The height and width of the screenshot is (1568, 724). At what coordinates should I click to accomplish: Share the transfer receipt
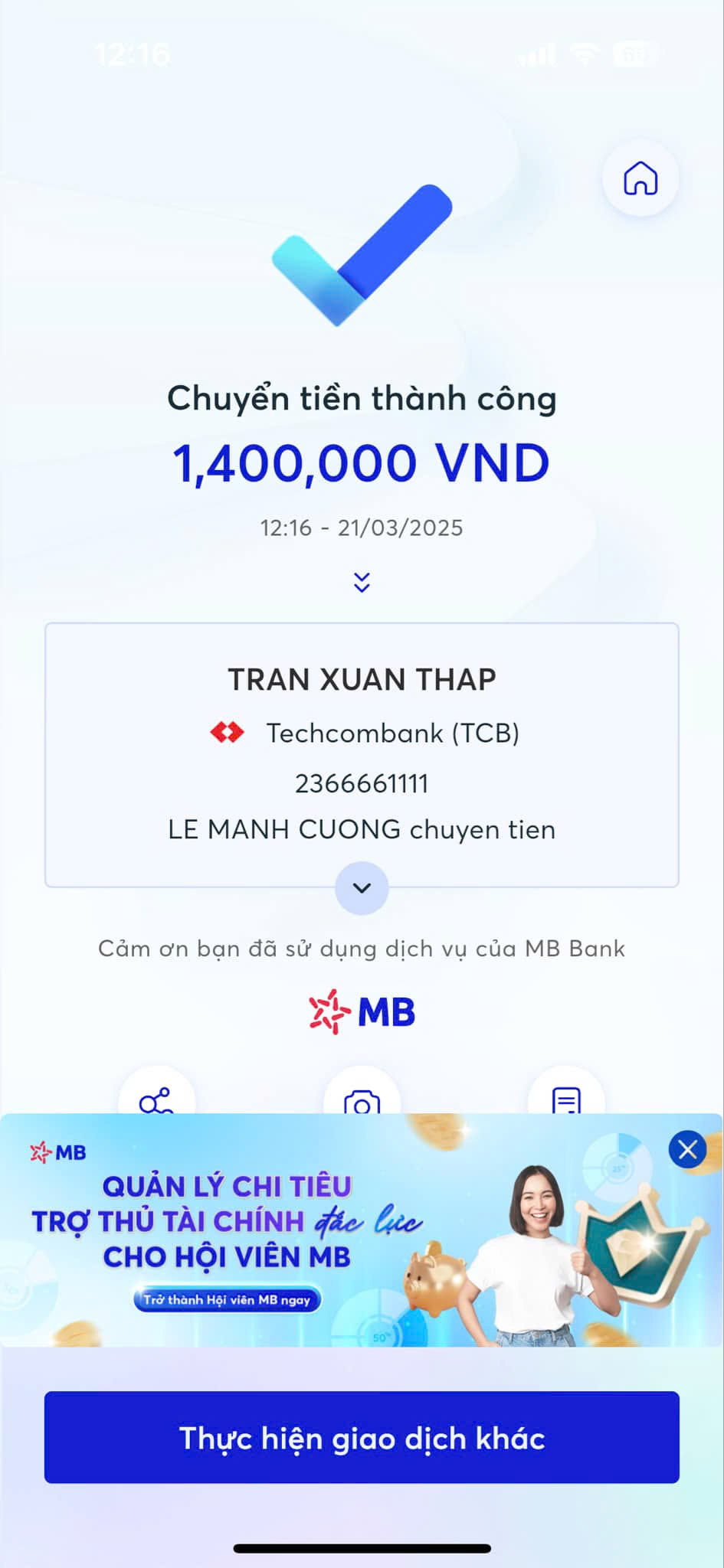[x=156, y=1096]
